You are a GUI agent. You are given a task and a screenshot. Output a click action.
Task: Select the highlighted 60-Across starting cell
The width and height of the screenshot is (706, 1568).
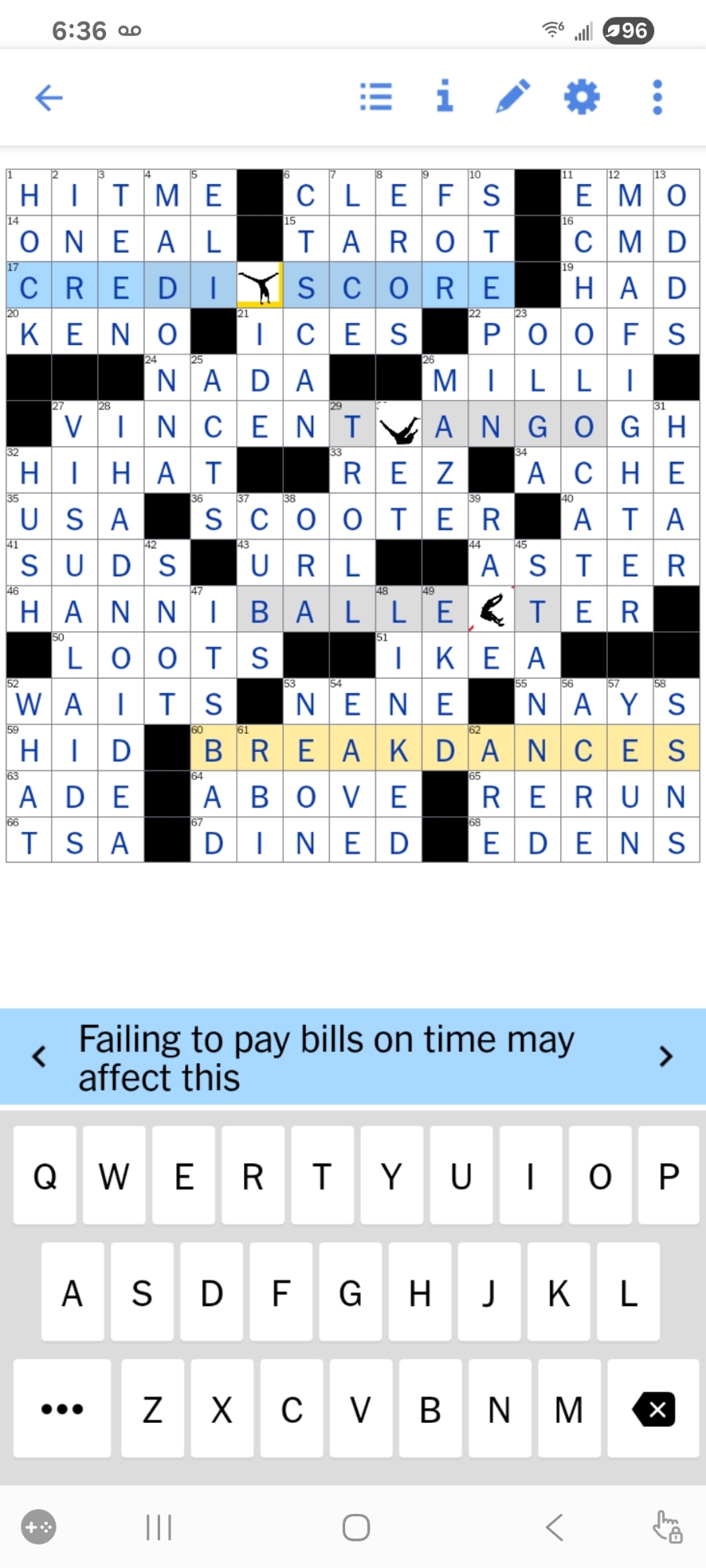(x=213, y=750)
